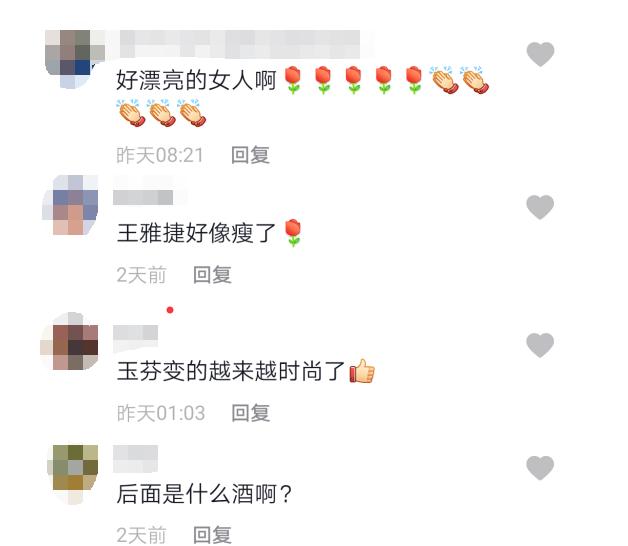Image resolution: width=628 pixels, height=546 pixels.
Task: Reply to the comment 好漂亮的女人啊
Action: (x=250, y=155)
